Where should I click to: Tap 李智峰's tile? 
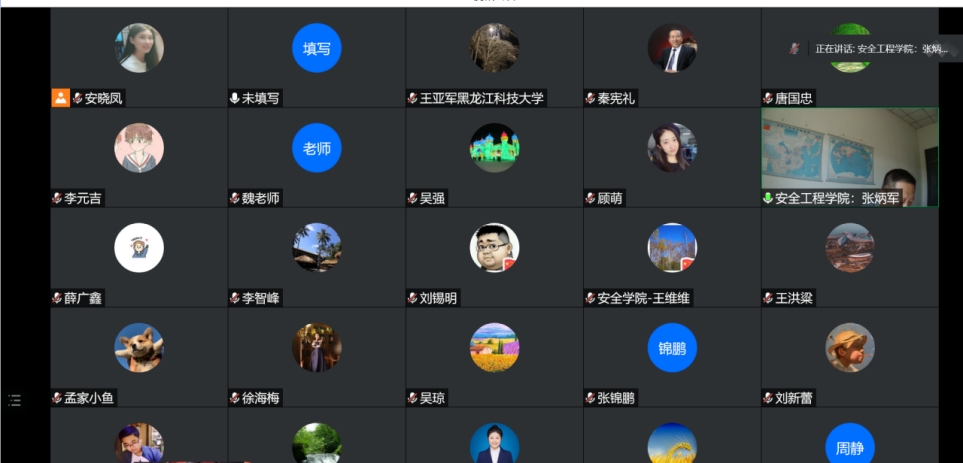coord(316,257)
